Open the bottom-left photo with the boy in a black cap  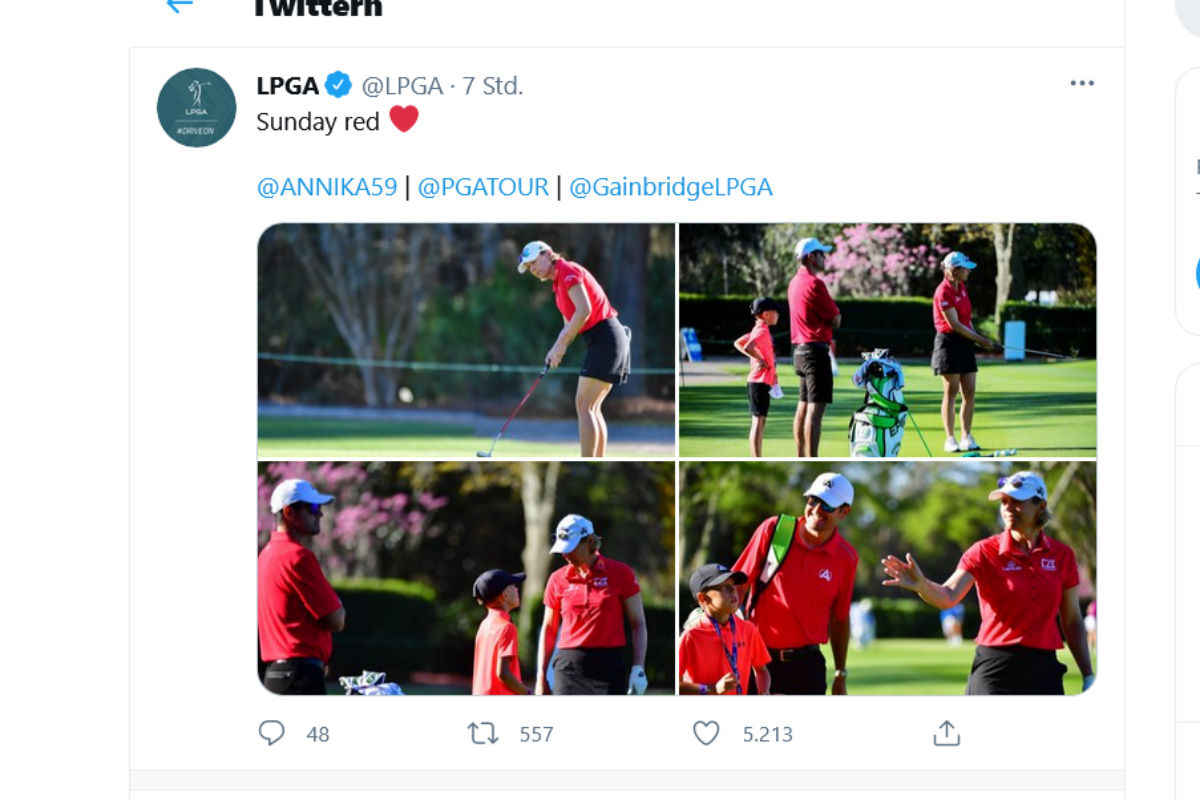click(x=466, y=578)
